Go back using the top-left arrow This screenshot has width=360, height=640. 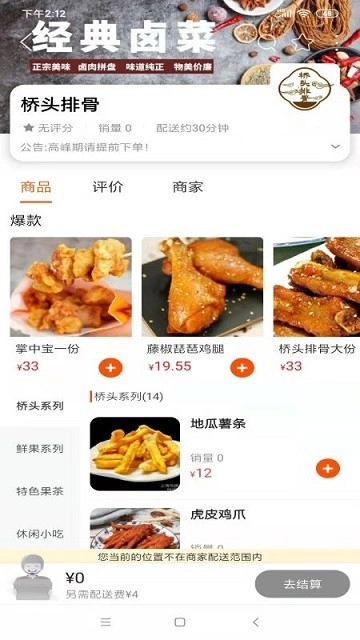(x=25, y=42)
